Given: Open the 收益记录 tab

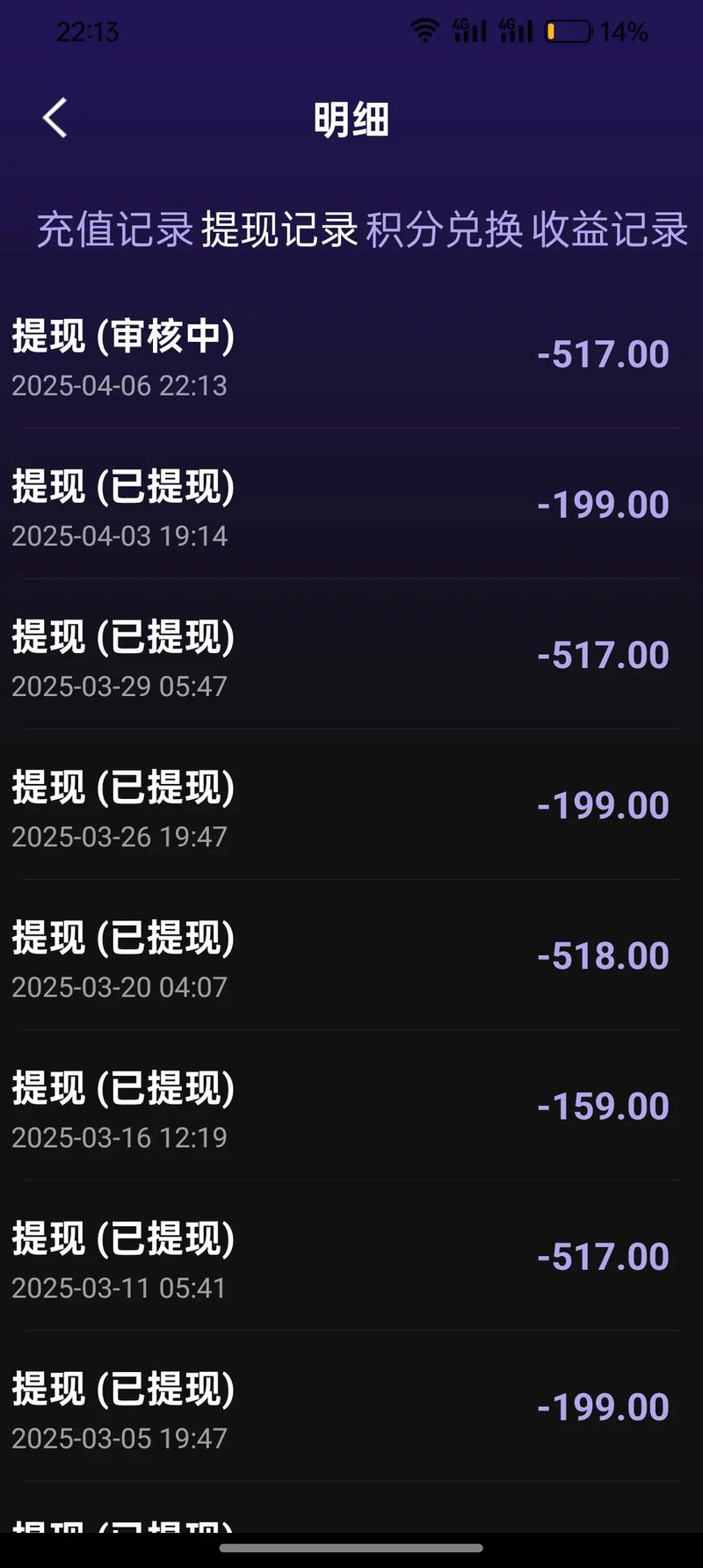Looking at the screenshot, I should point(610,229).
